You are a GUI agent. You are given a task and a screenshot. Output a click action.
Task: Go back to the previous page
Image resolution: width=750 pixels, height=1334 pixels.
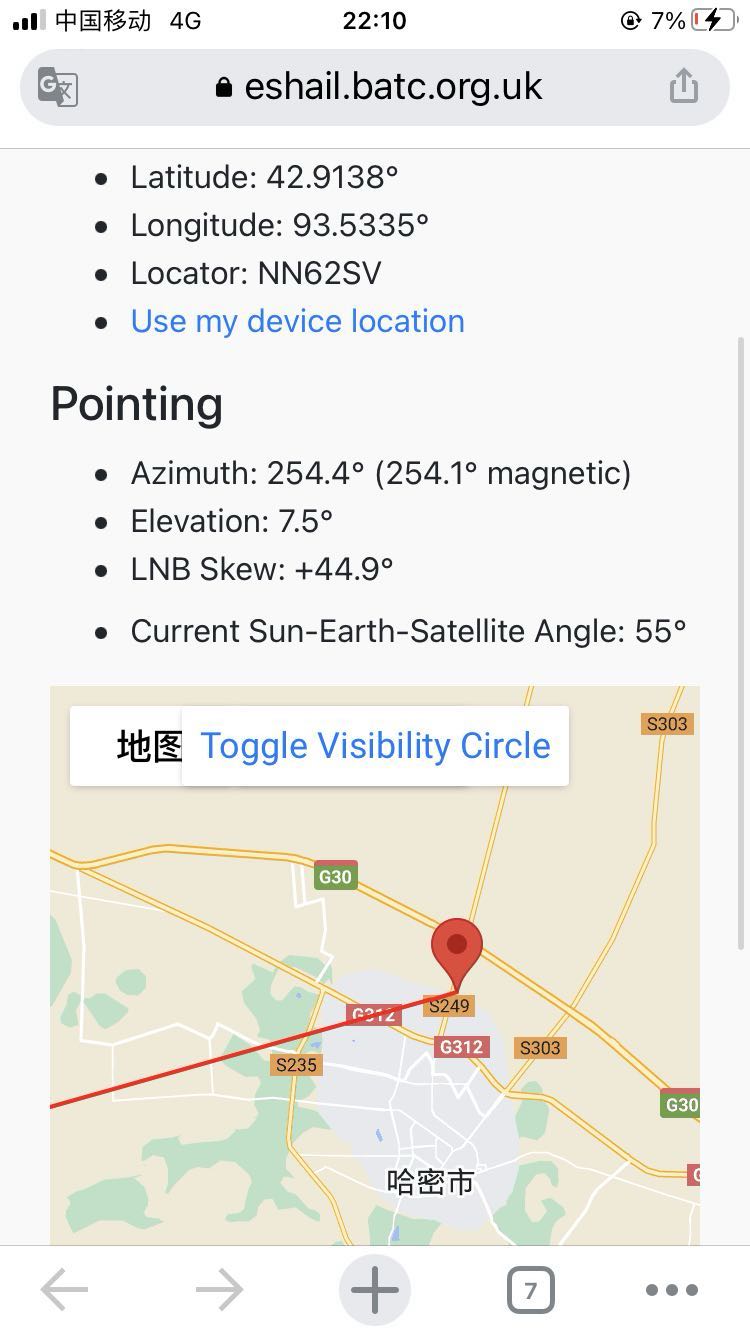click(64, 1290)
